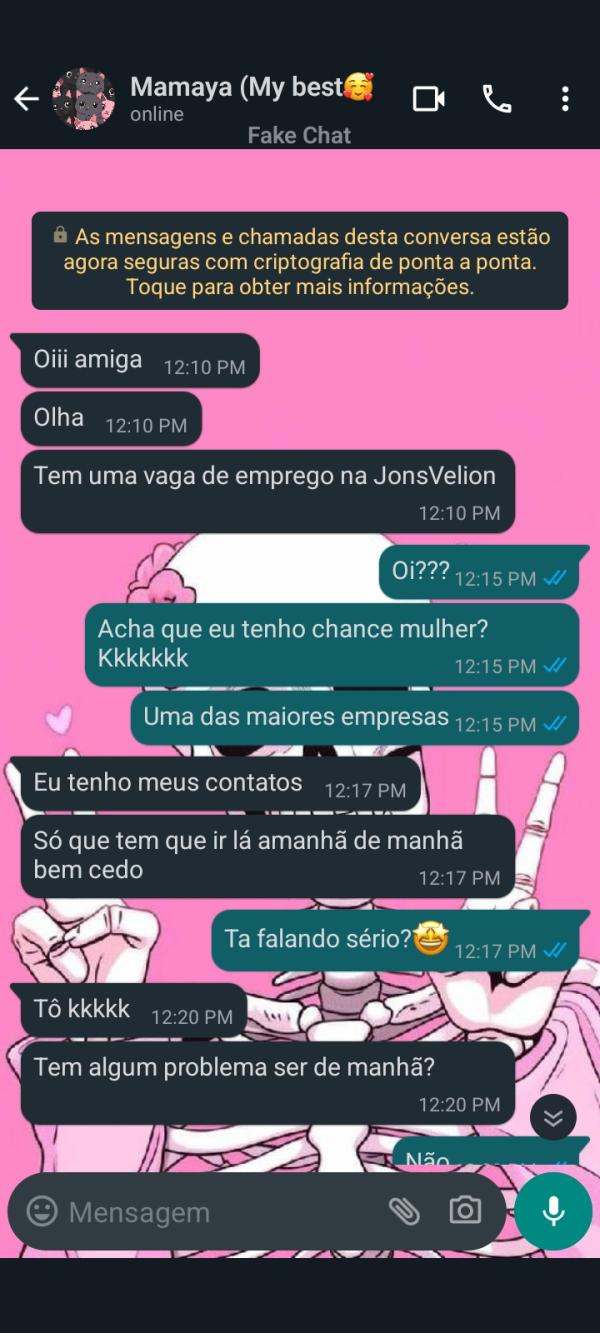
Task: Open Mamaya contact info from name
Action: click(x=236, y=88)
